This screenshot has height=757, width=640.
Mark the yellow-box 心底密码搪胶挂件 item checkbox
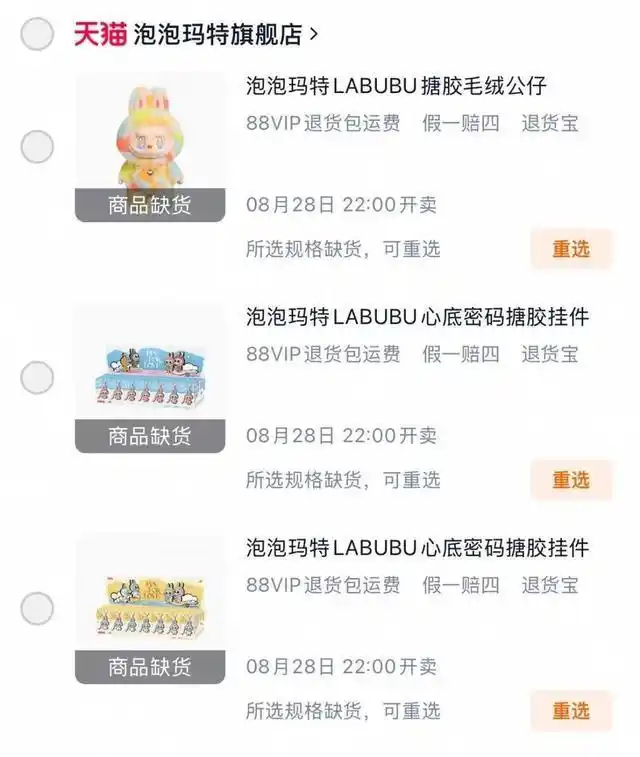(37, 608)
